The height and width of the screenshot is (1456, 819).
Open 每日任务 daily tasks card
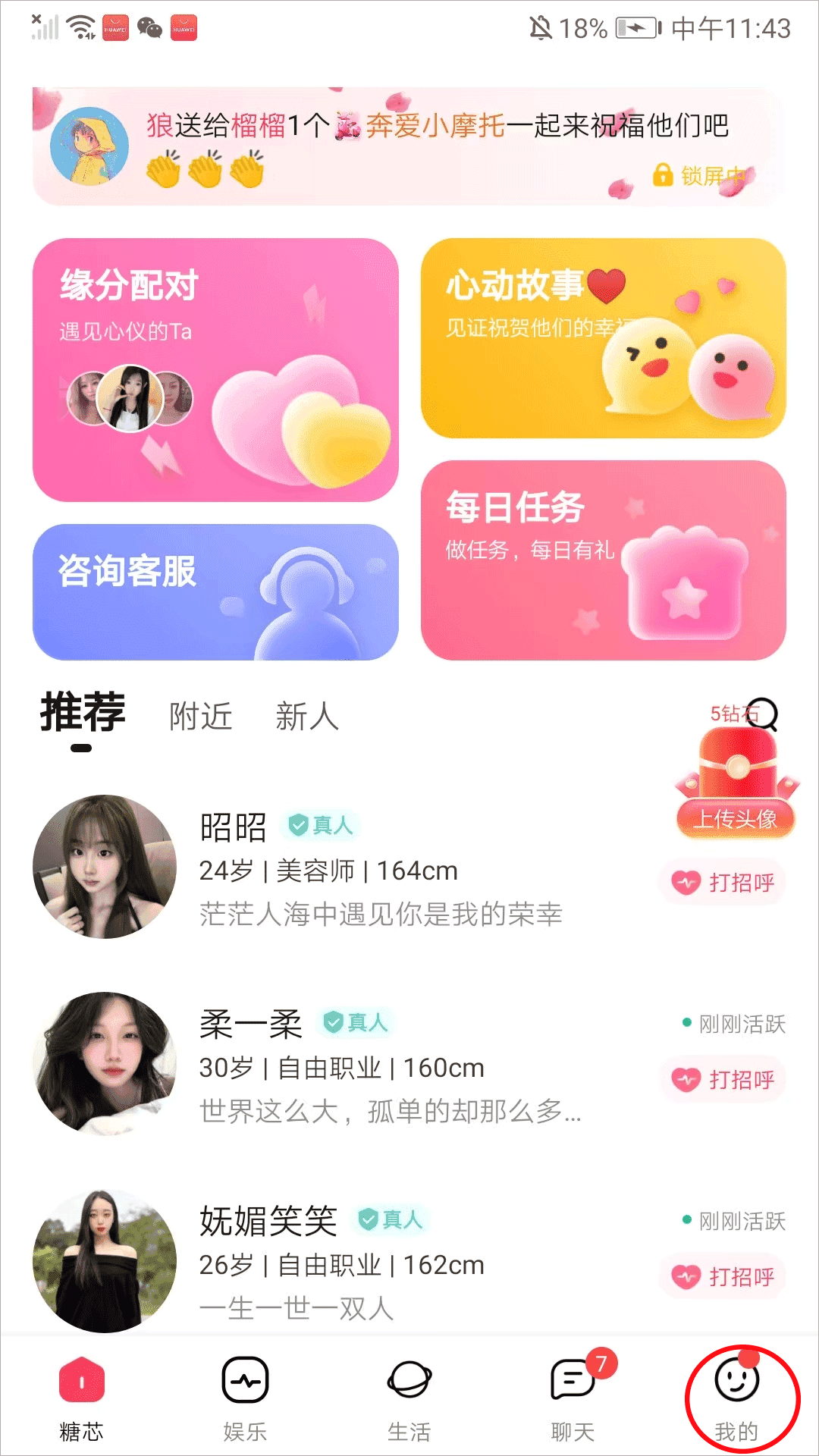[603, 560]
